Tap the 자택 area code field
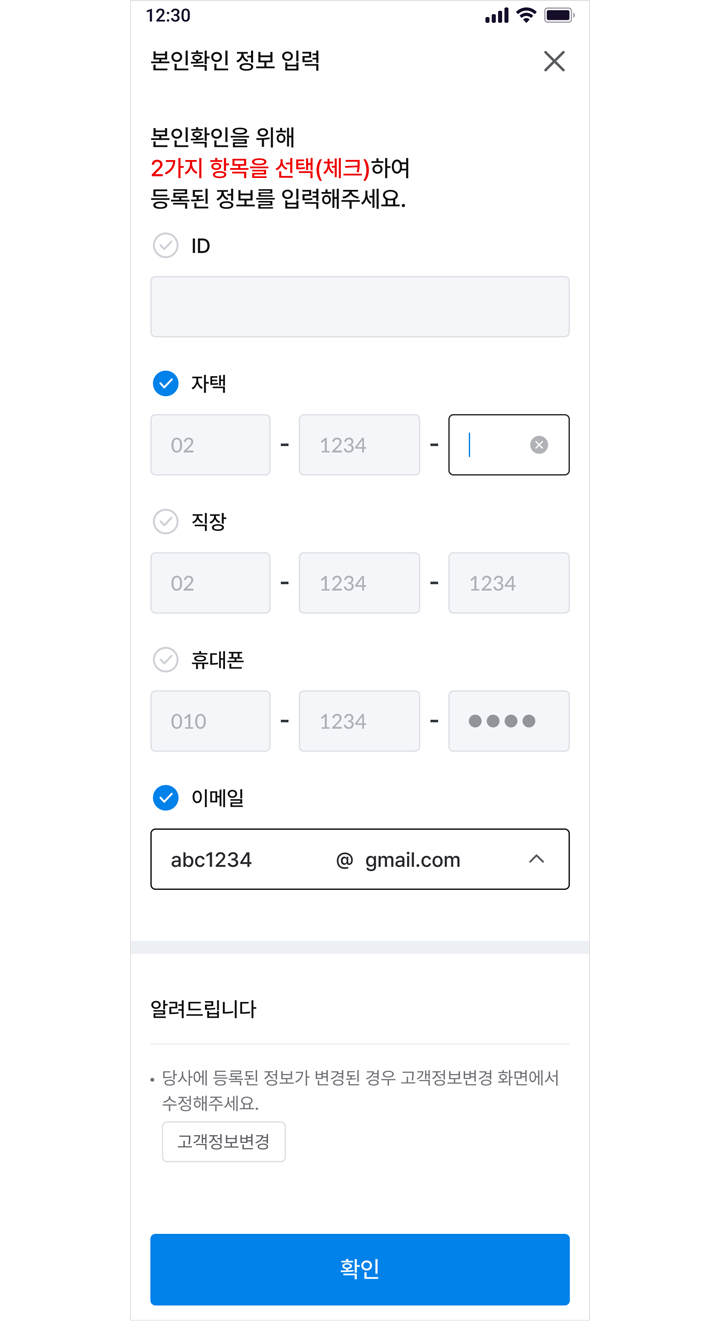This screenshot has width=720, height=1321. (210, 445)
